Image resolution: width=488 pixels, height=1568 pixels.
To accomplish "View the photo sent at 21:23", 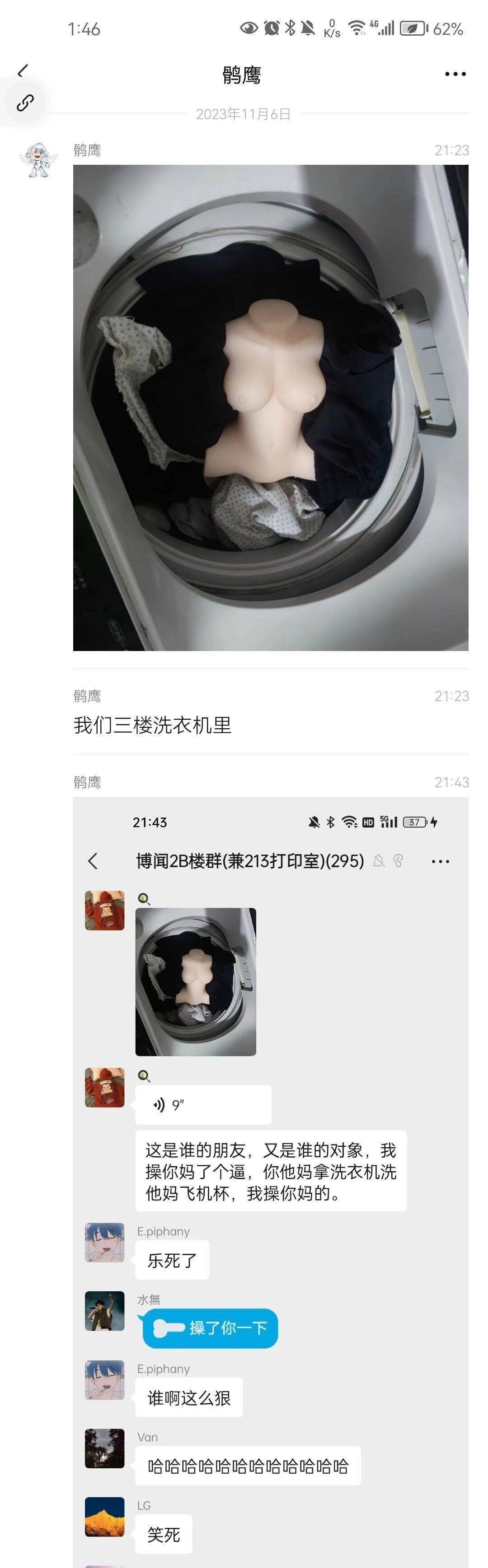I will point(271,407).
